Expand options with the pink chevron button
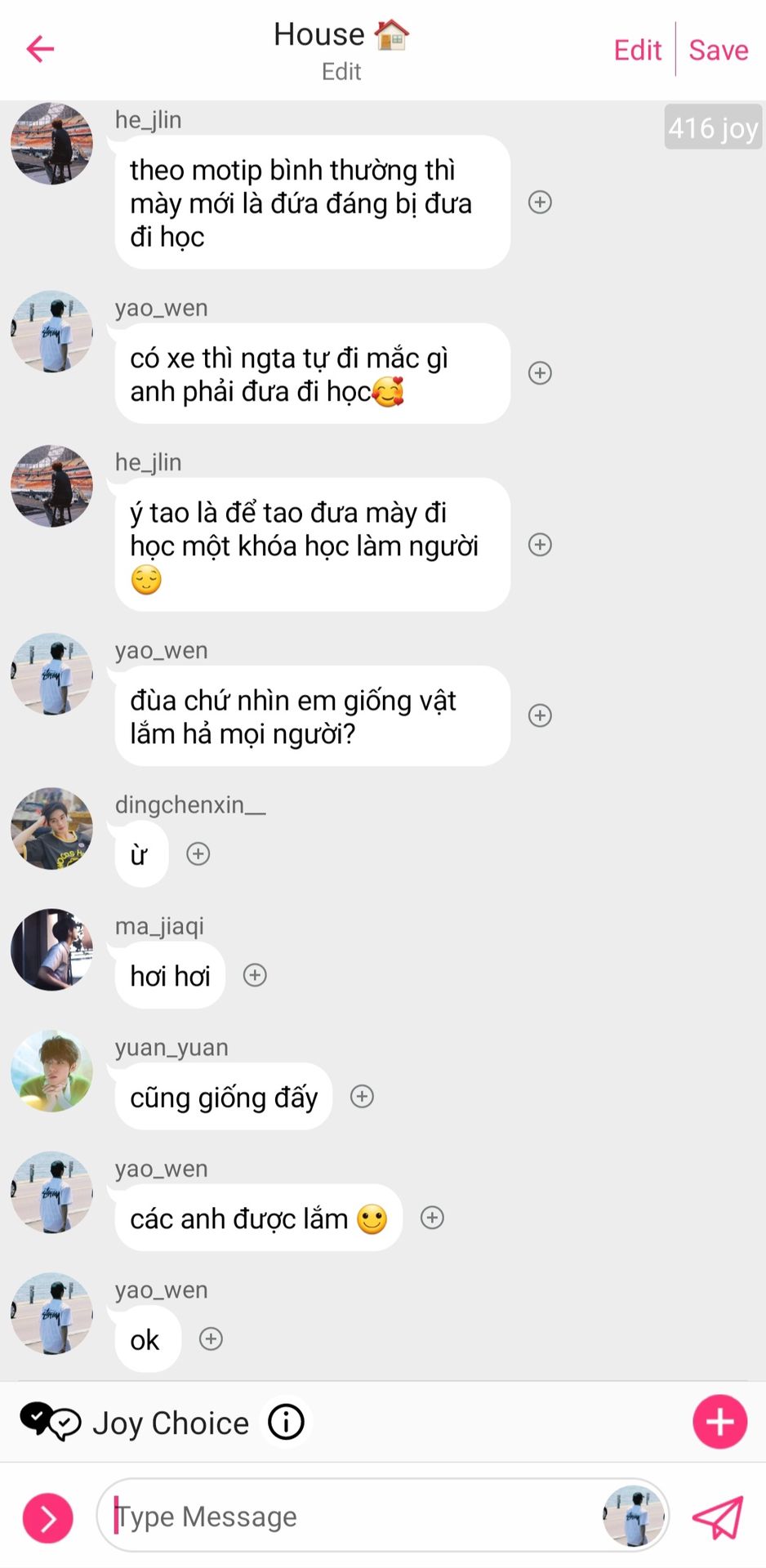Screen dimensions: 766x1568 pos(47,1518)
